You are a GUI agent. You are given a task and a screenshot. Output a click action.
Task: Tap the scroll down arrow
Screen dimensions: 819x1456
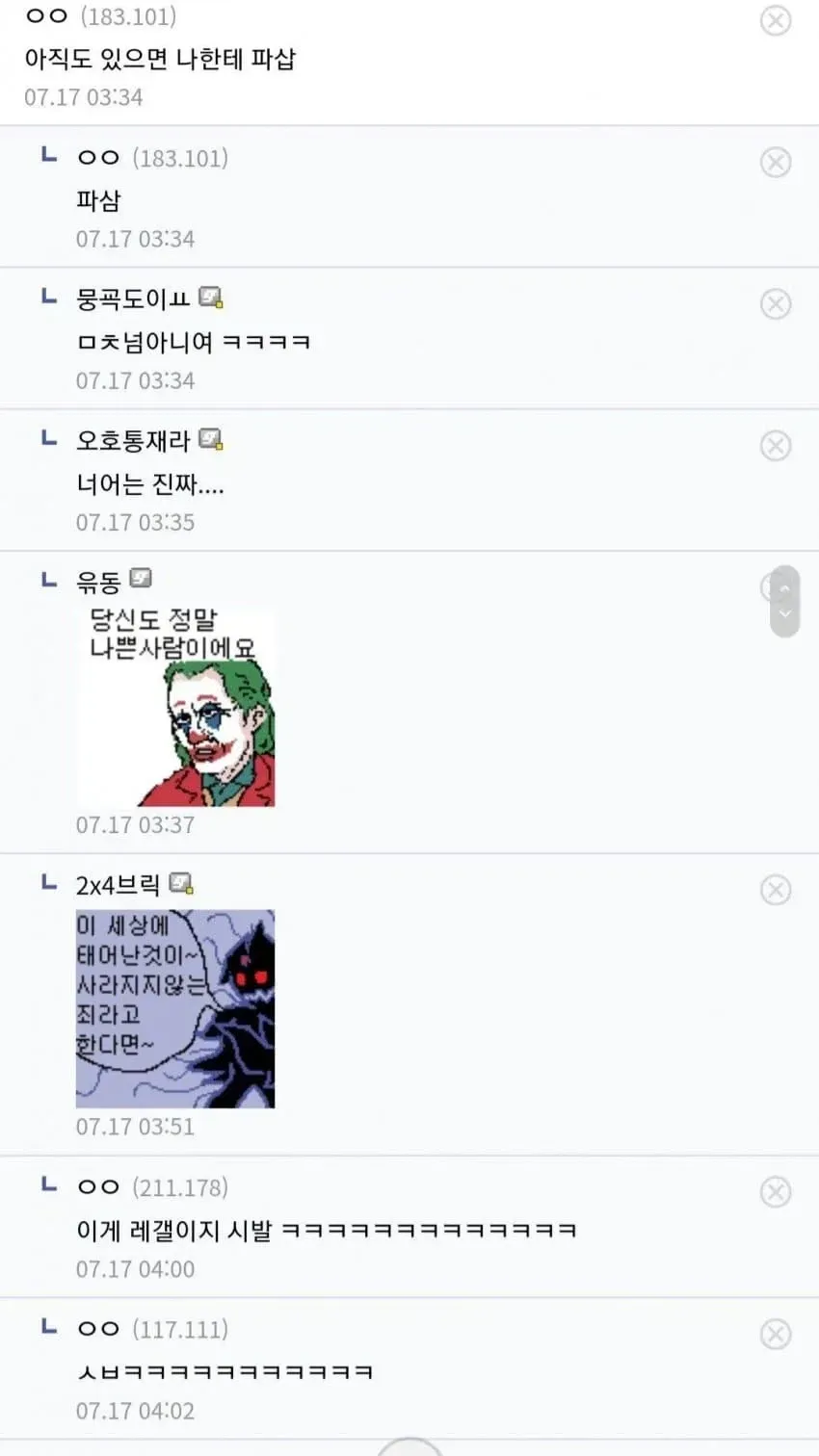pos(785,614)
